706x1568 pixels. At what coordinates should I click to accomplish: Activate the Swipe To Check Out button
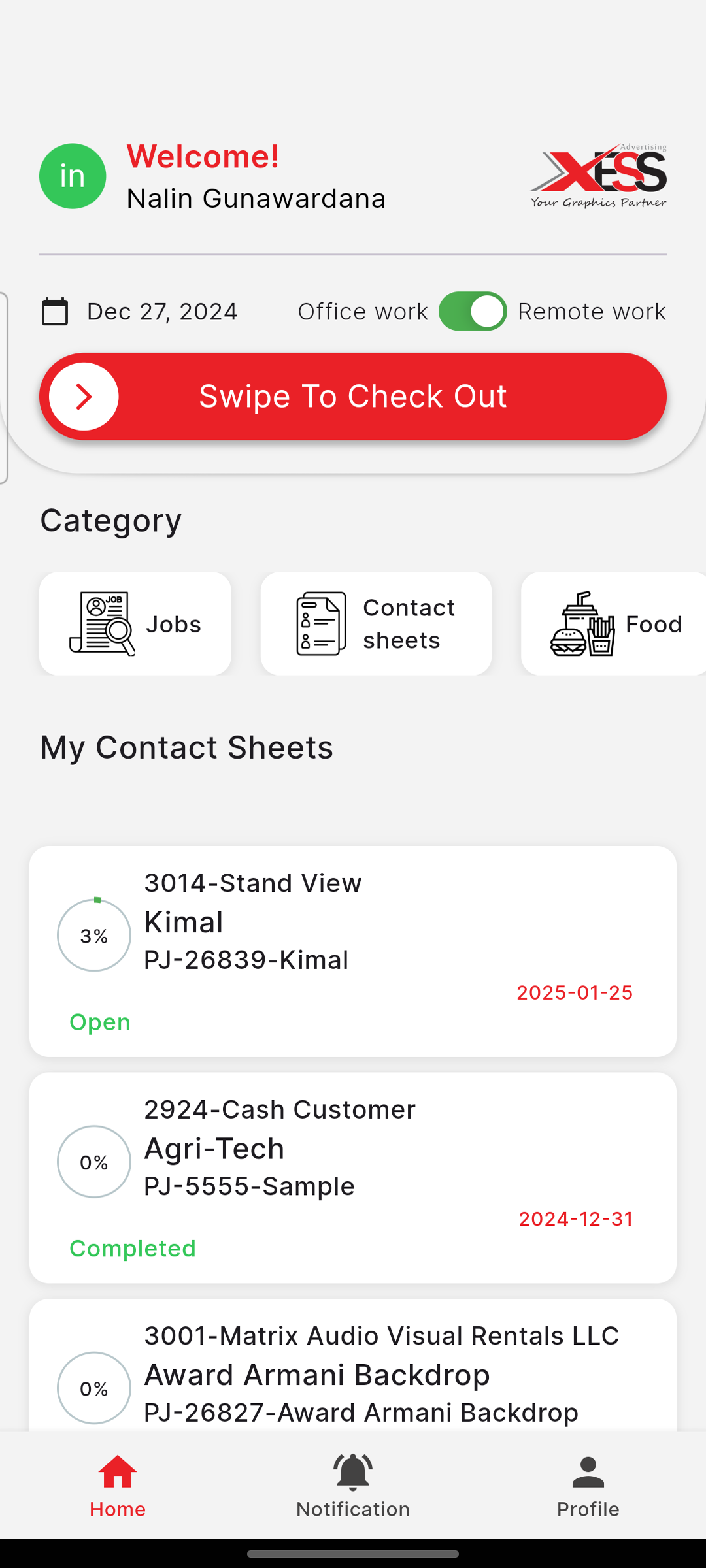[353, 396]
